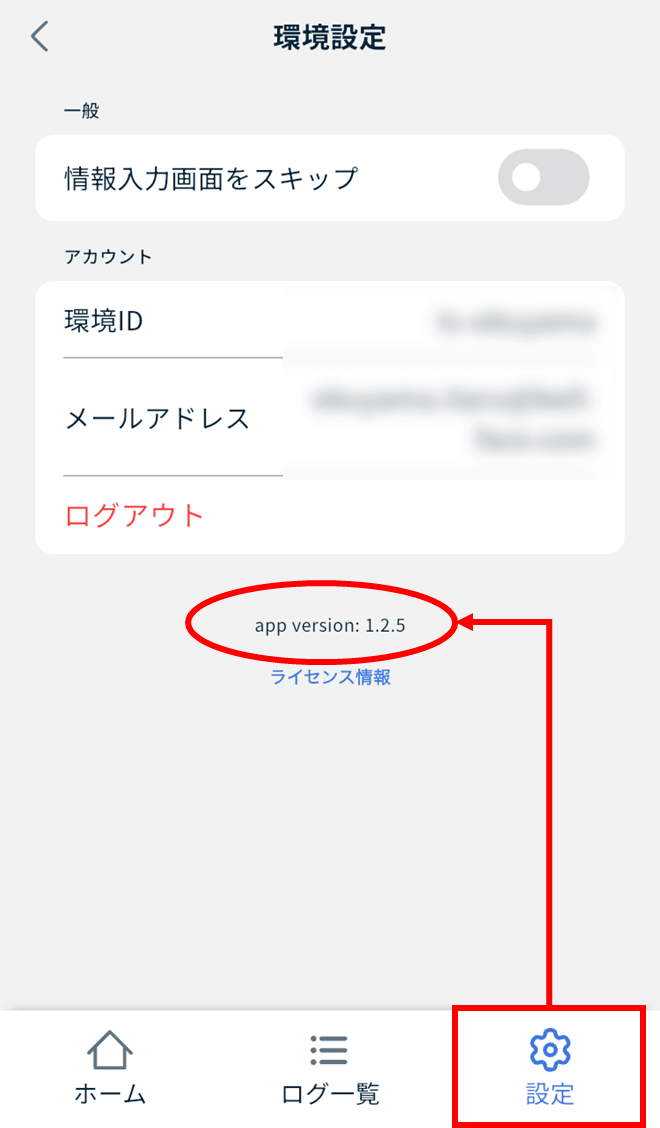
Task: Toggle the 情報入力画面をスキップ switch
Action: [543, 178]
